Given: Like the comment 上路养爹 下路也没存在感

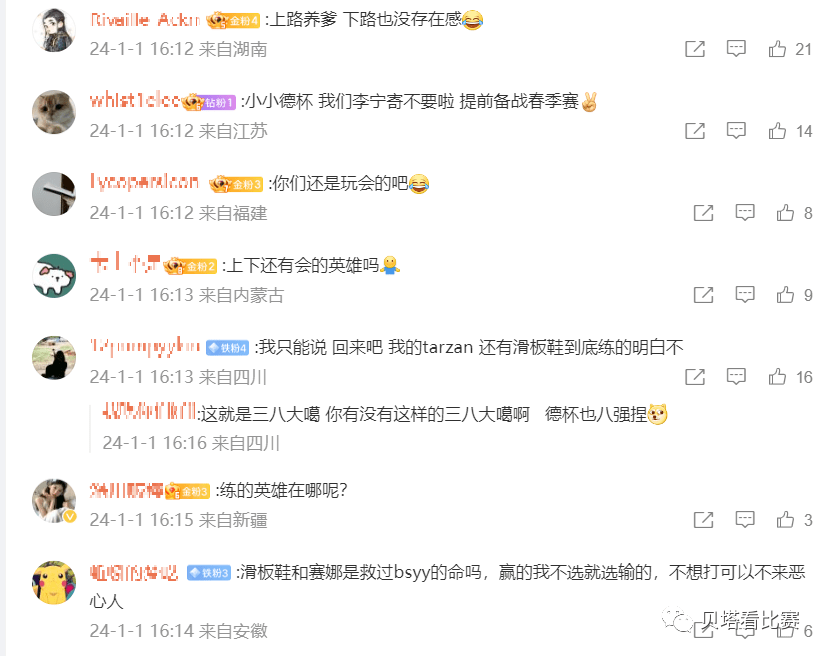Looking at the screenshot, I should click(778, 49).
